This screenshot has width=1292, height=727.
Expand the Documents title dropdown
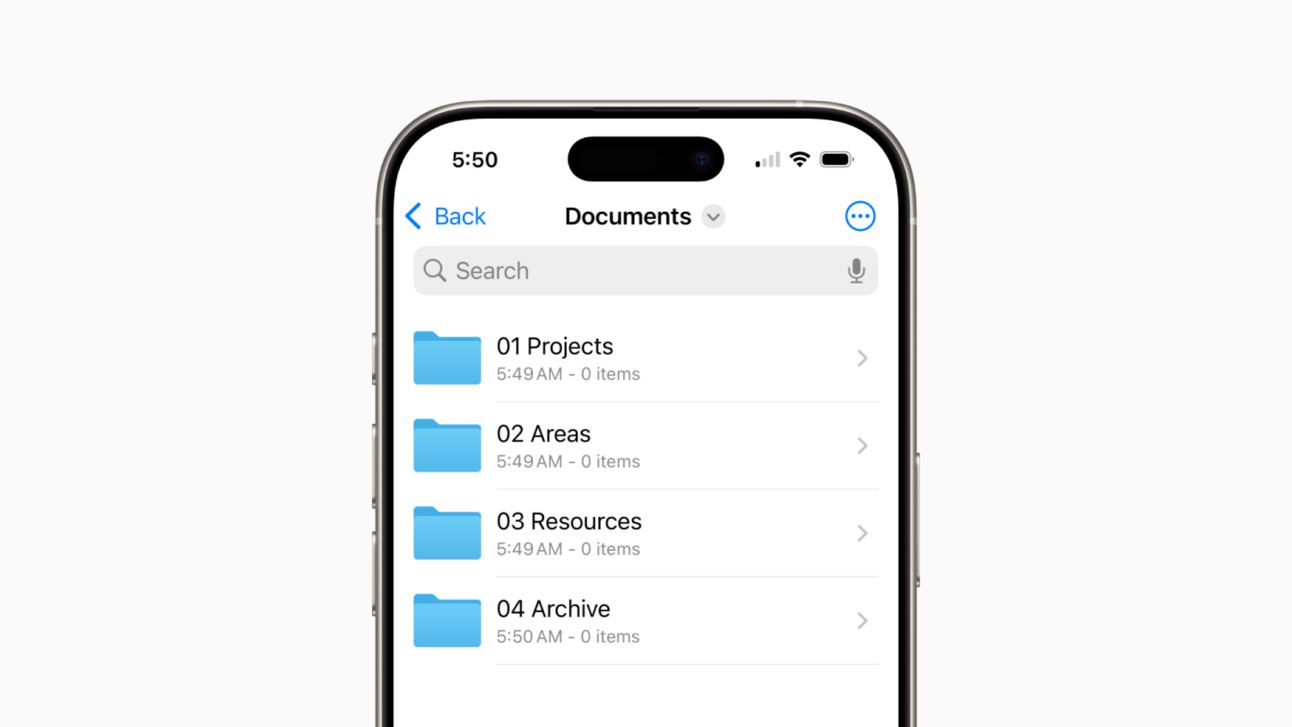click(713, 217)
